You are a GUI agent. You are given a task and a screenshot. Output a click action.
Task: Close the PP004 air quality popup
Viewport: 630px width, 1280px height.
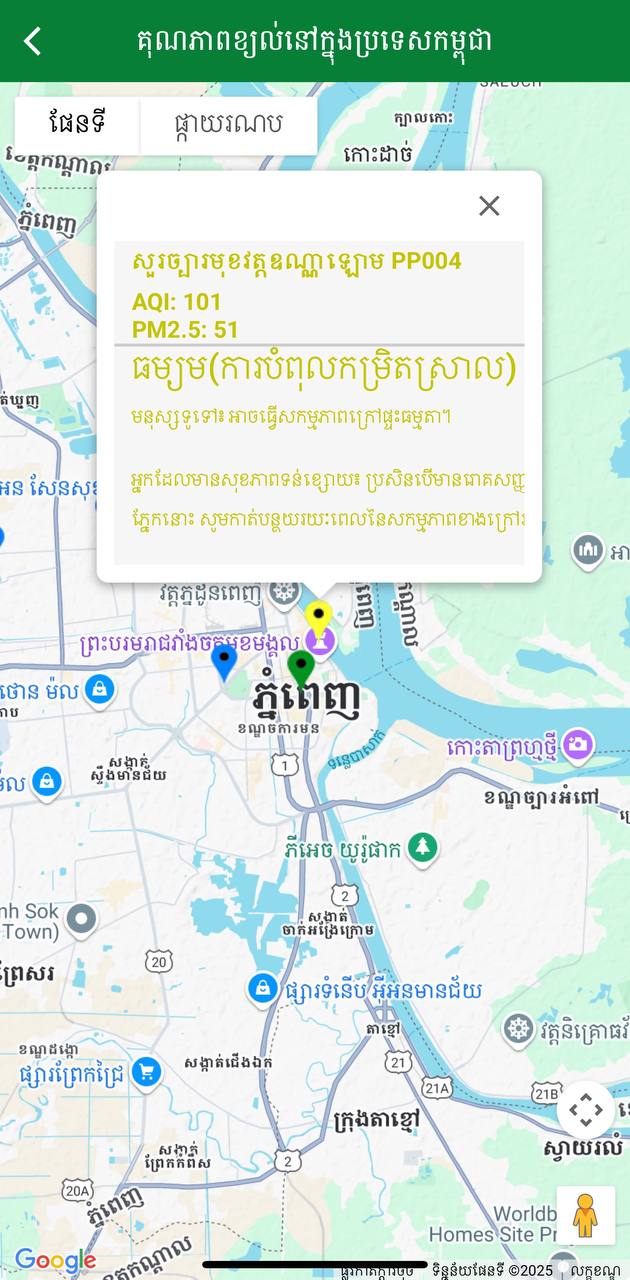tap(488, 206)
